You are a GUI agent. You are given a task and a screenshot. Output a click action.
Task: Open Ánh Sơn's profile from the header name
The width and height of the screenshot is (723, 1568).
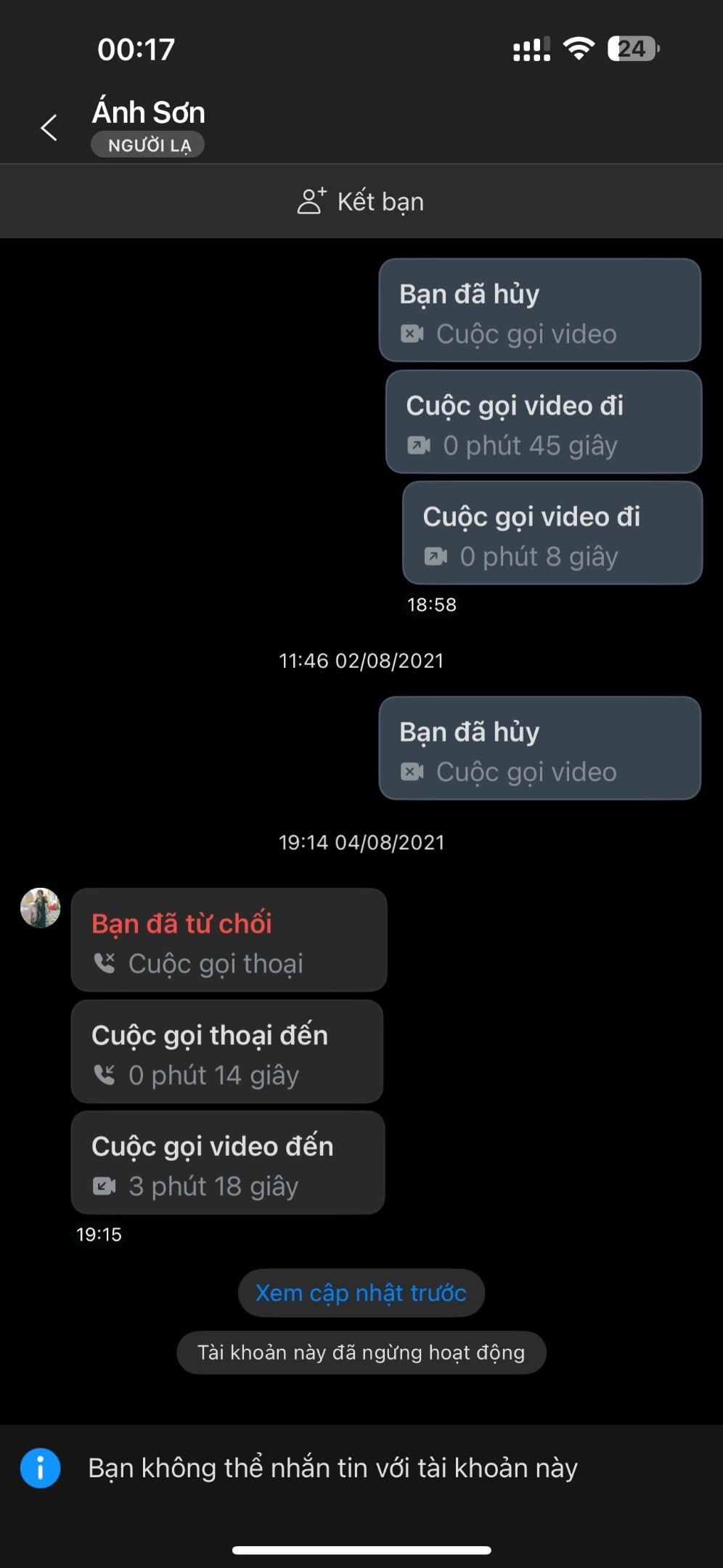[x=149, y=113]
